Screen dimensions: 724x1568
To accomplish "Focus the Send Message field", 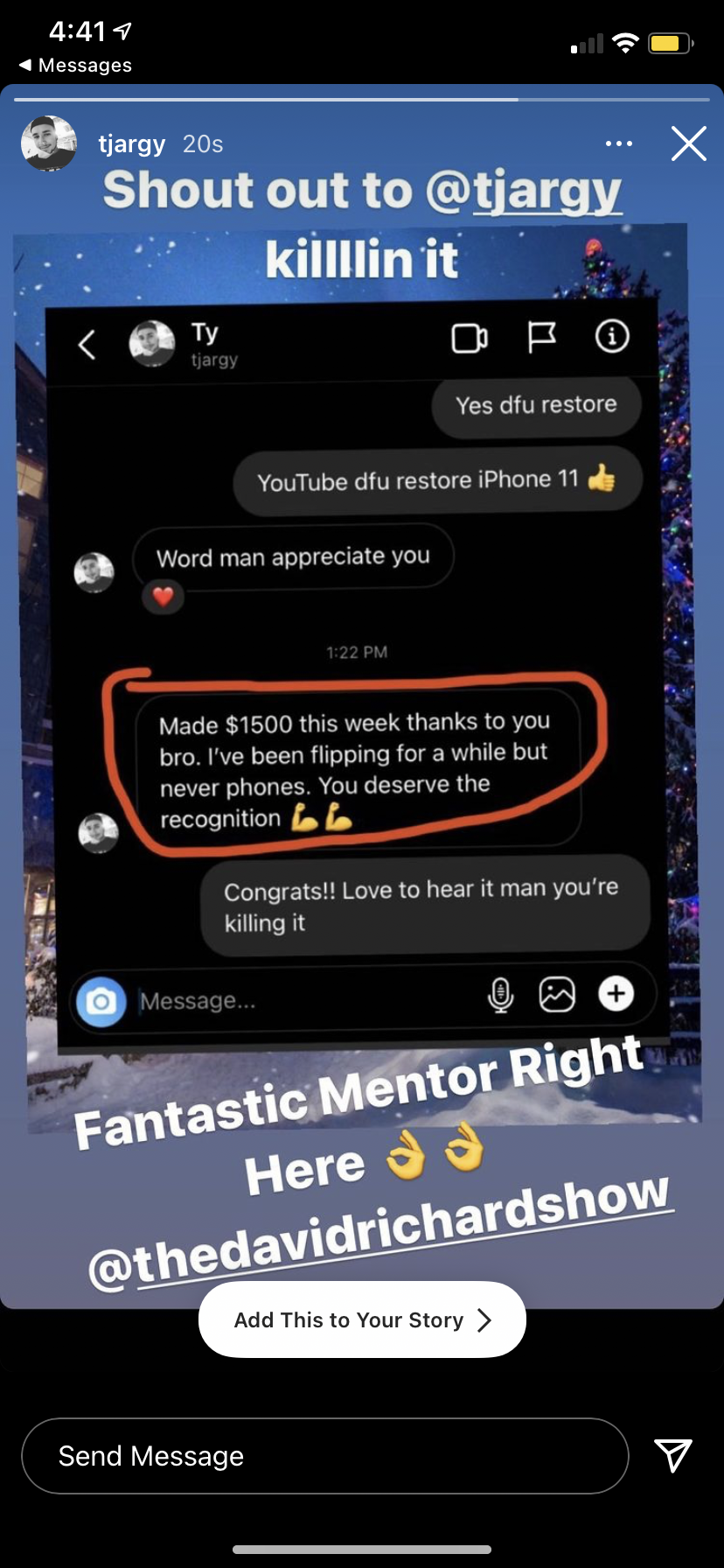I will click(x=324, y=1456).
